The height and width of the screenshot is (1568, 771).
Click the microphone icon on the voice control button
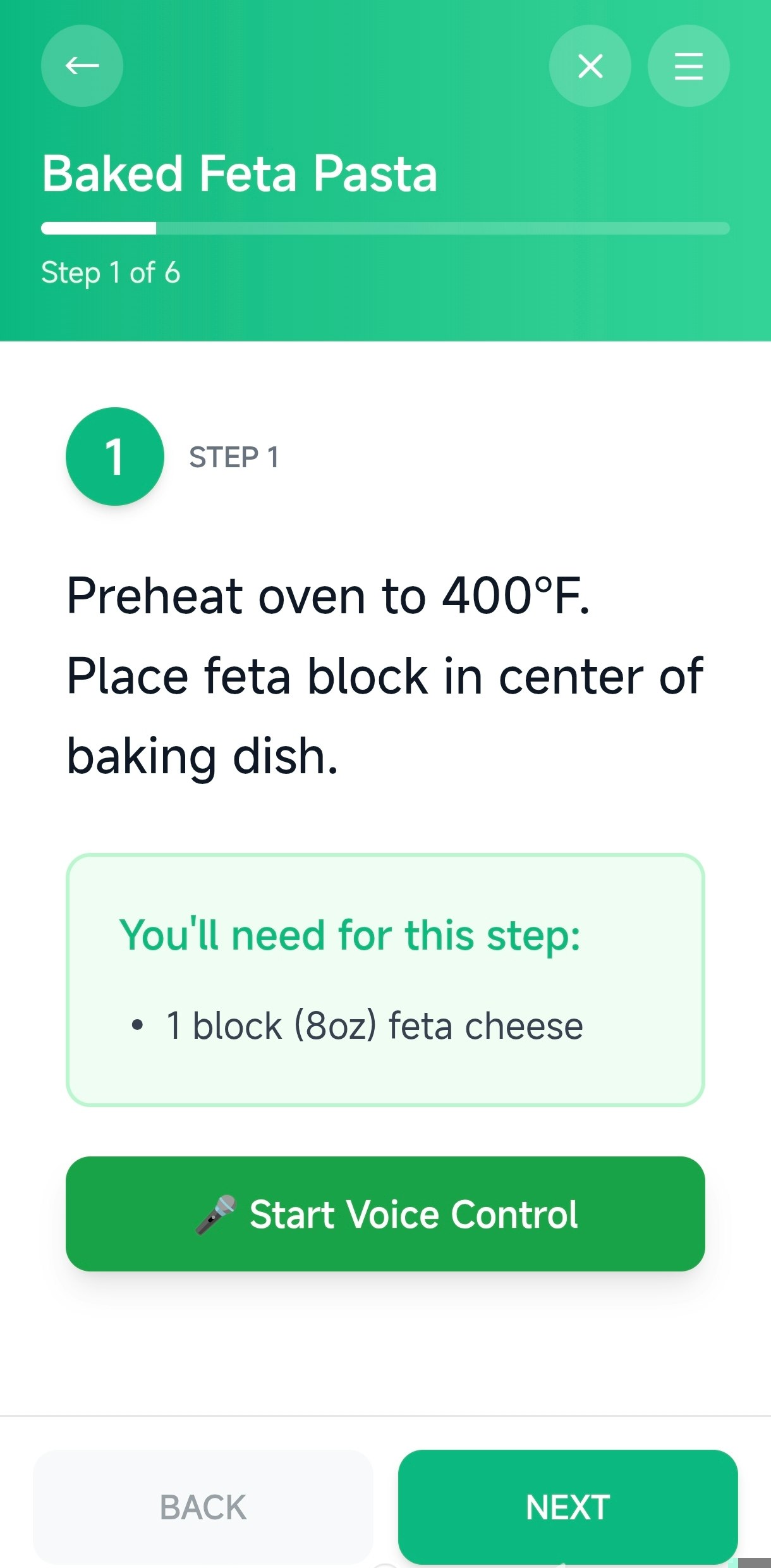[216, 1214]
